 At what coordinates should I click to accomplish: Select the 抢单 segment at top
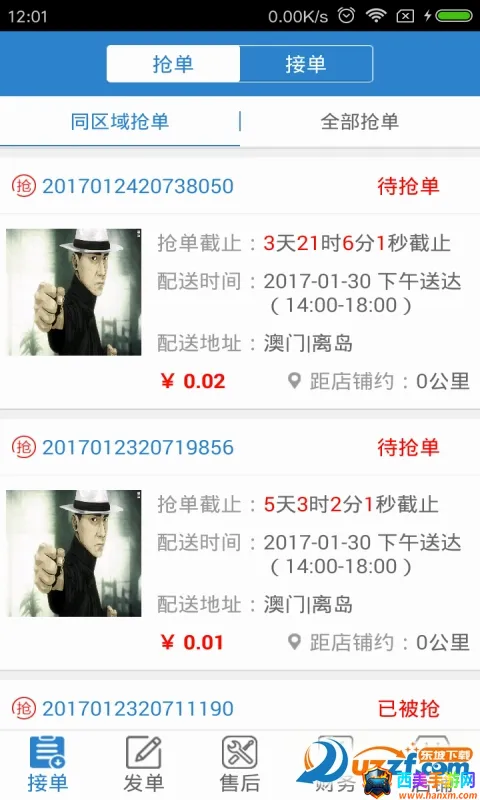(173, 64)
